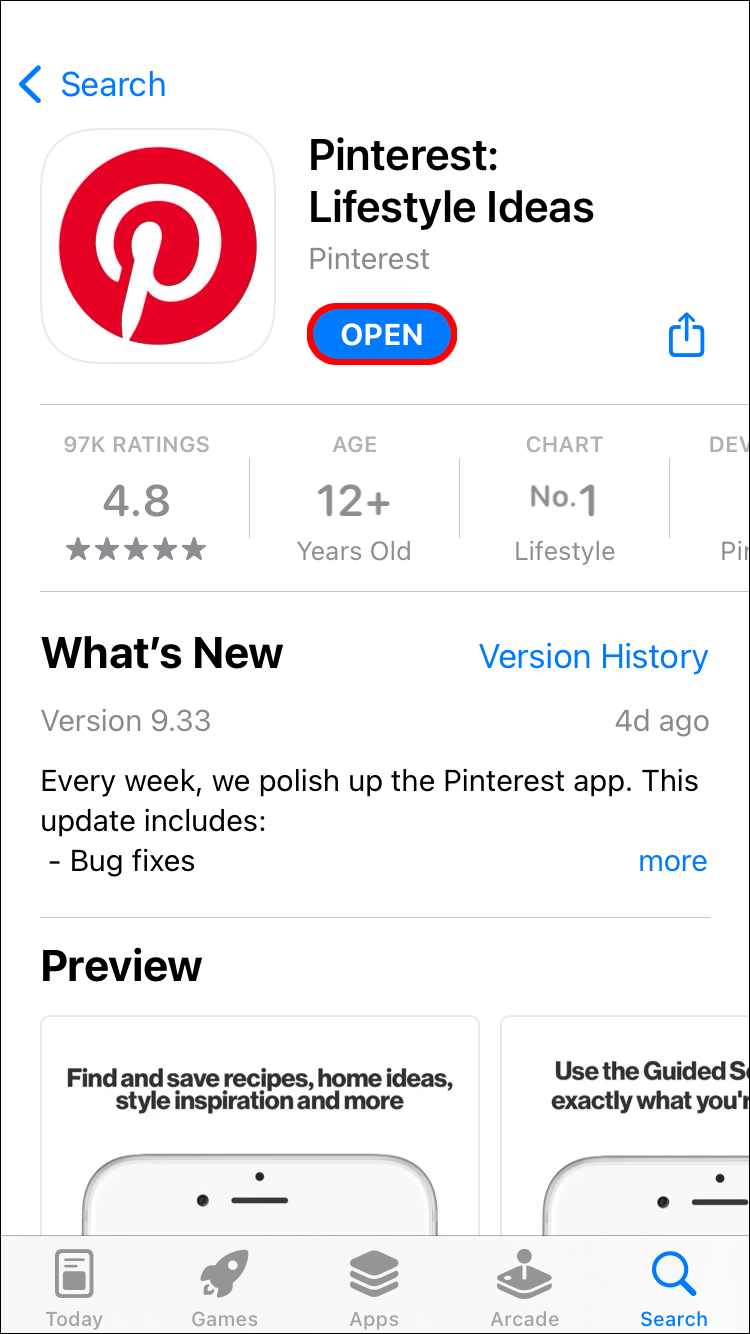Select the Search tab

[674, 1288]
